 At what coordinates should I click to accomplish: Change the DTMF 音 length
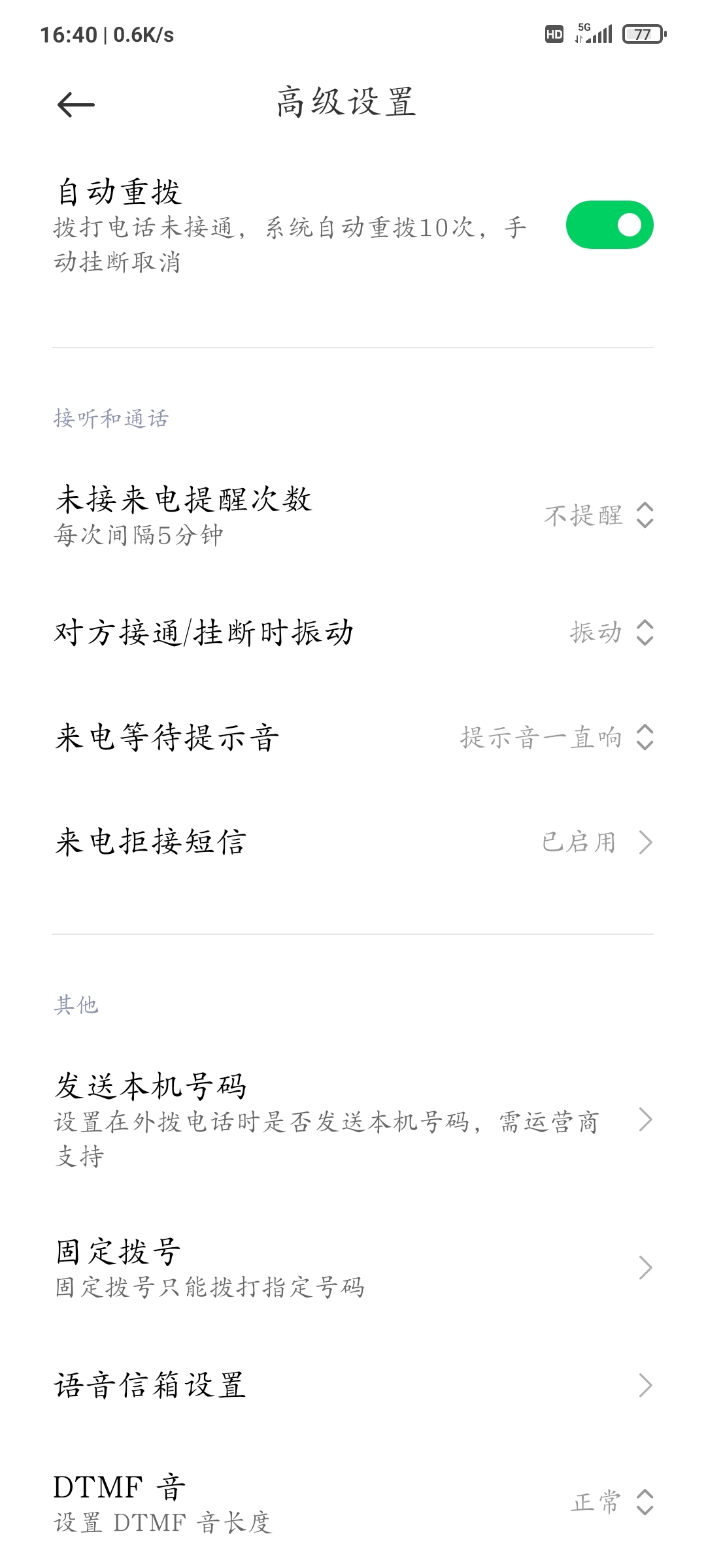353,1503
